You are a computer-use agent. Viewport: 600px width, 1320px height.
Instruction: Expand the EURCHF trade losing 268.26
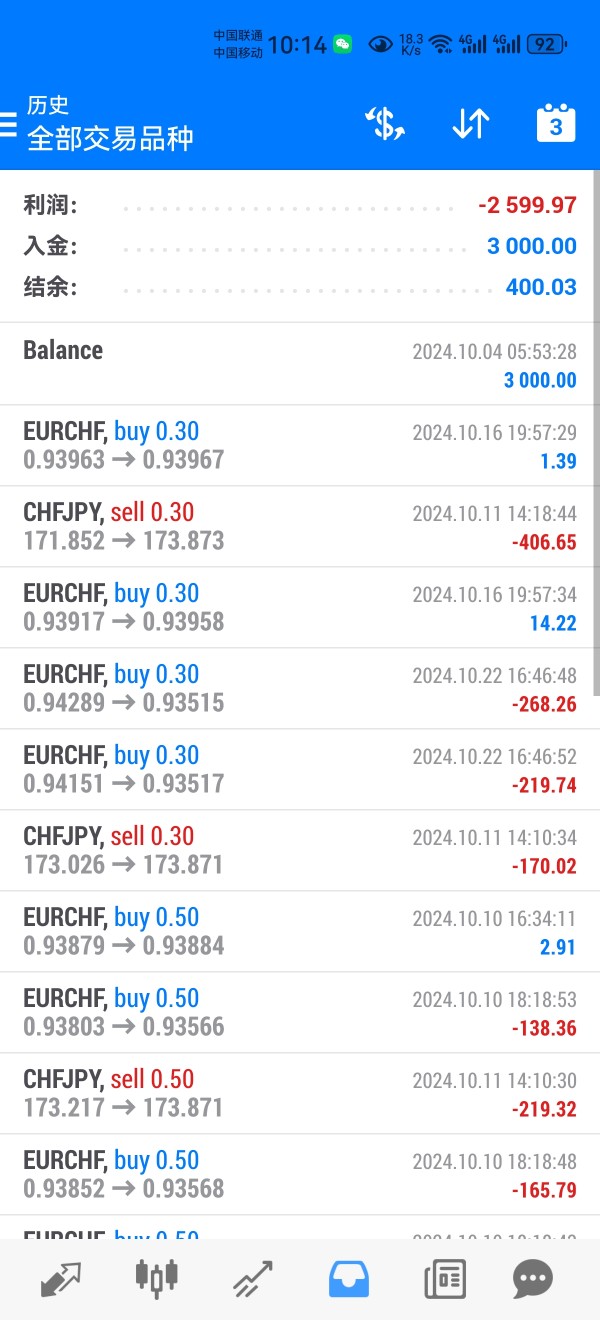[300, 689]
